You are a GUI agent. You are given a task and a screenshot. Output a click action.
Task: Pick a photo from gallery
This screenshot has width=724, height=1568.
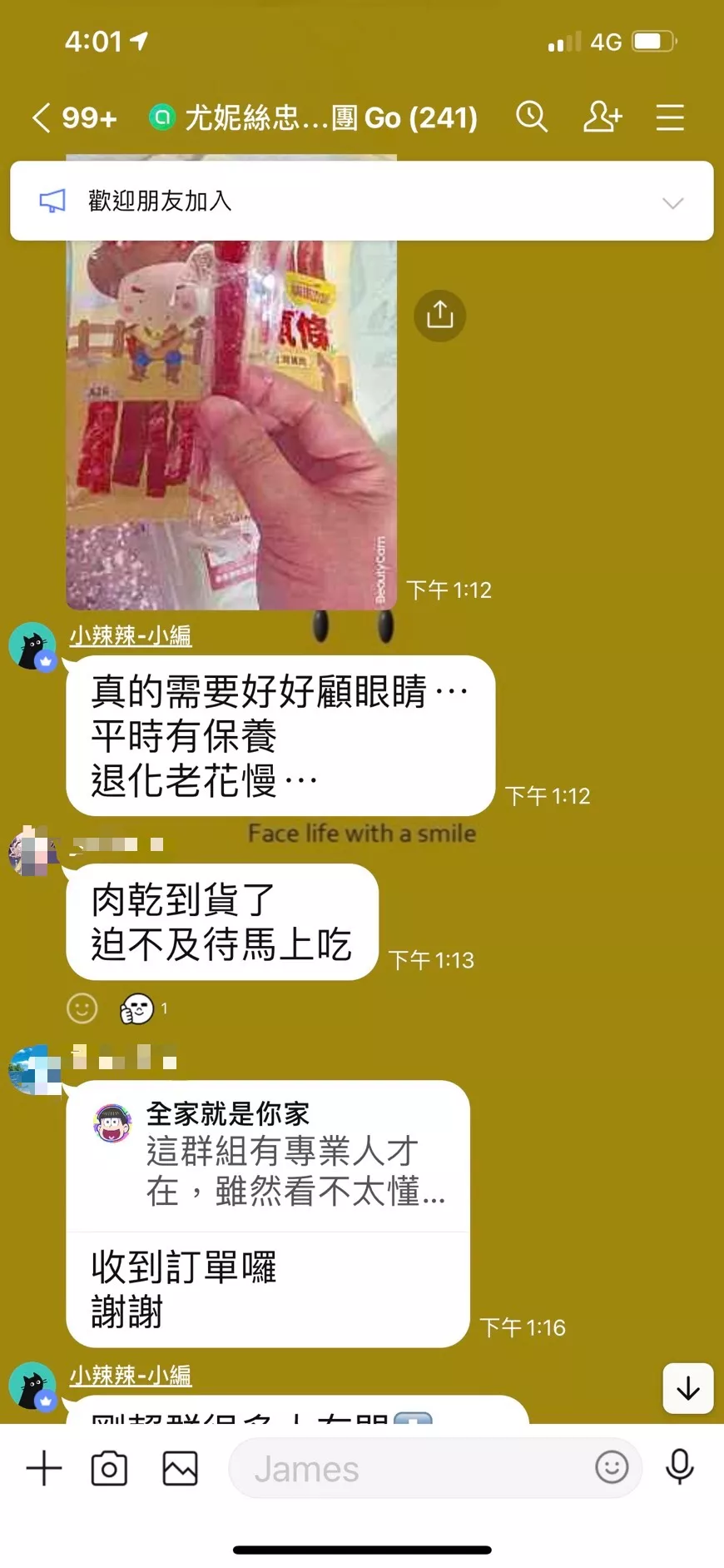coord(180,1468)
